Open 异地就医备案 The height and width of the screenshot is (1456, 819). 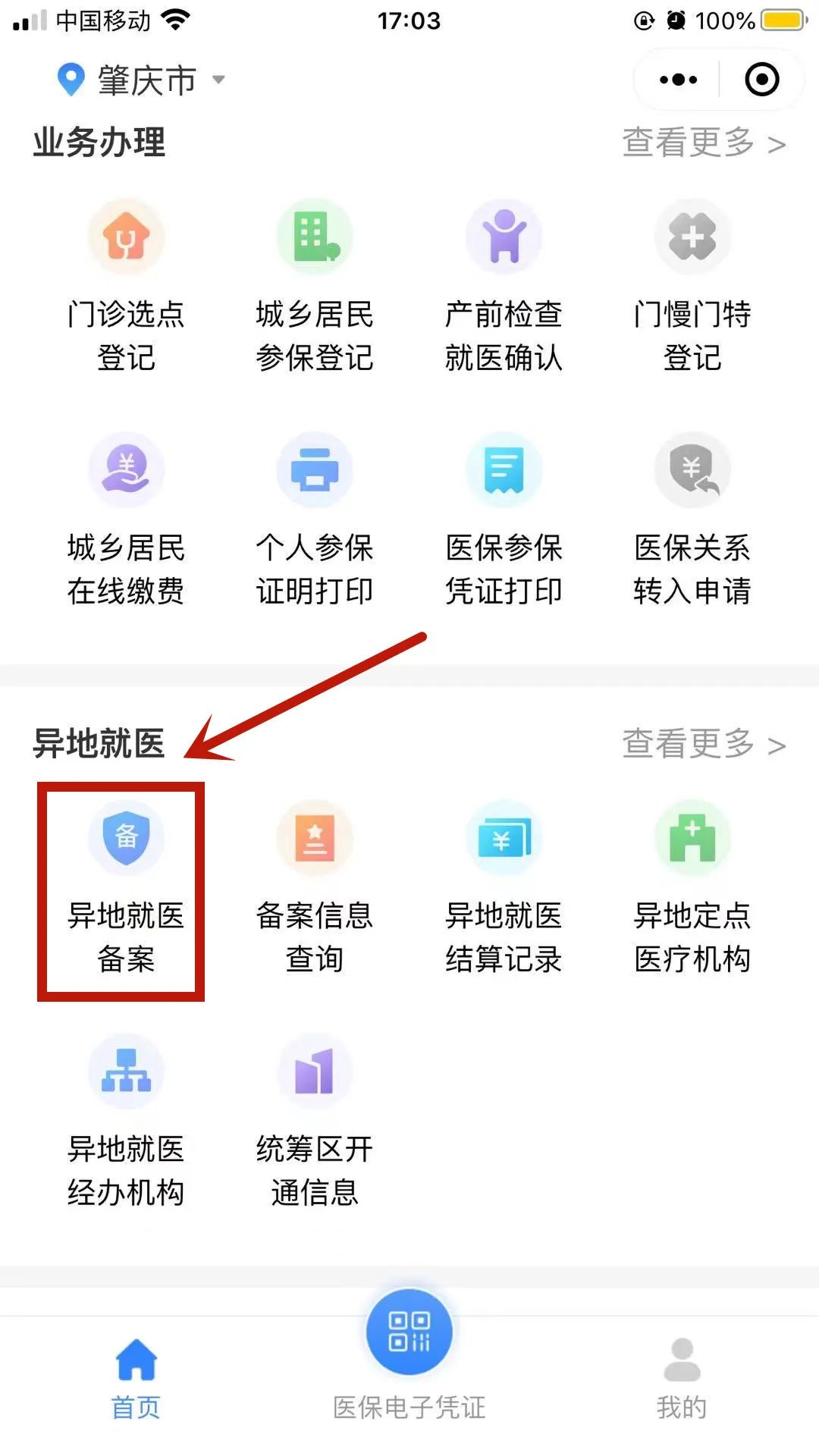tap(126, 889)
